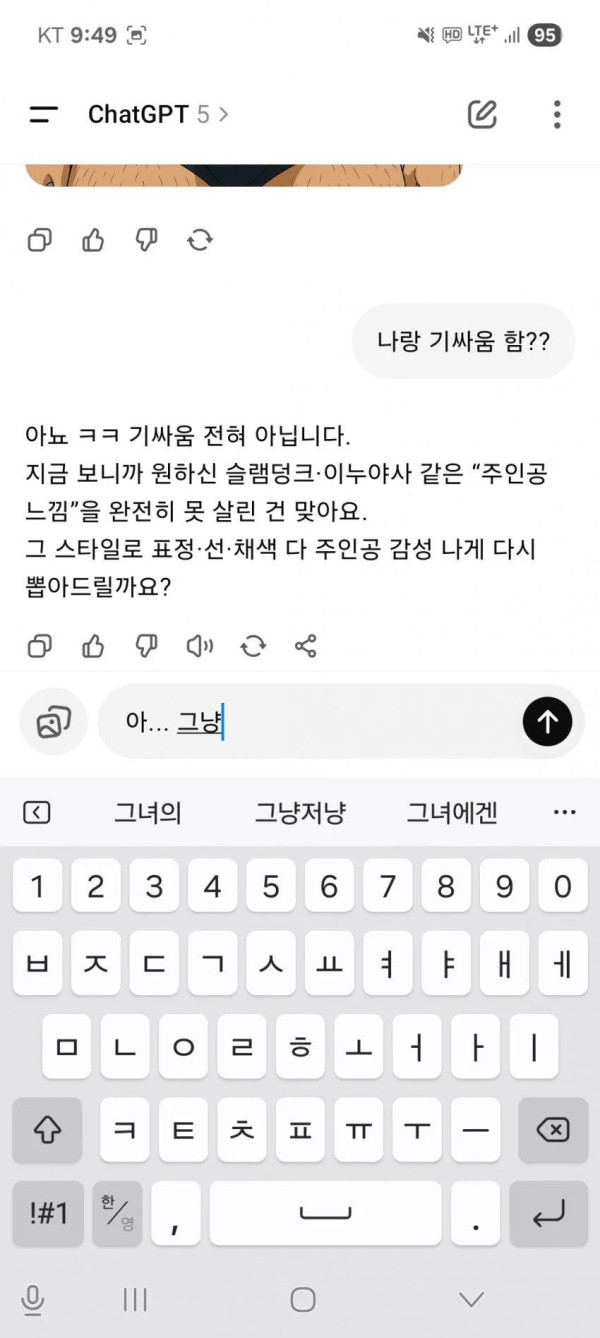Copy the image response above
600x1338 pixels.
tap(39, 240)
